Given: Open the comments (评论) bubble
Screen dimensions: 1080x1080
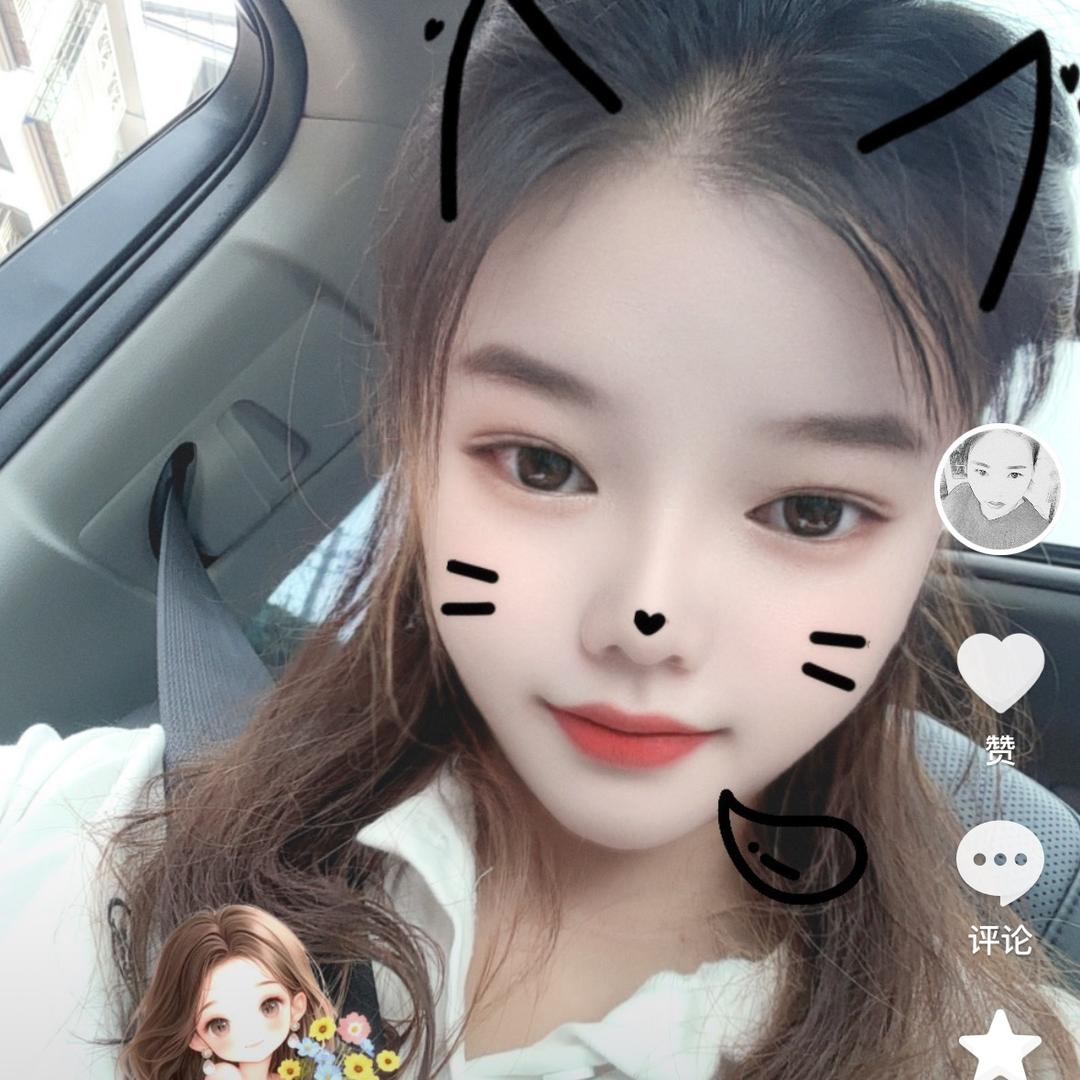Looking at the screenshot, I should click(x=1000, y=862).
